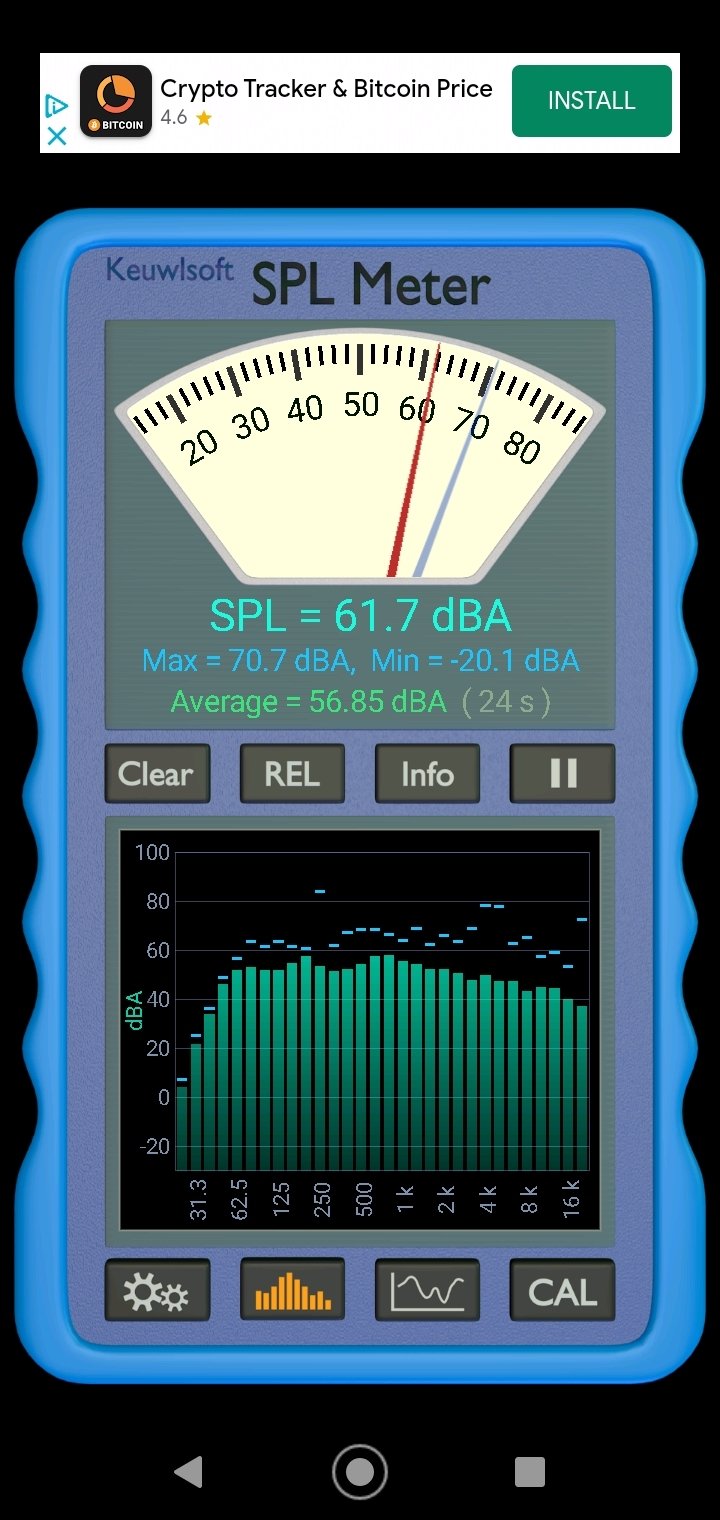The width and height of the screenshot is (720, 1520).
Task: Enable REL relative mode
Action: click(292, 773)
